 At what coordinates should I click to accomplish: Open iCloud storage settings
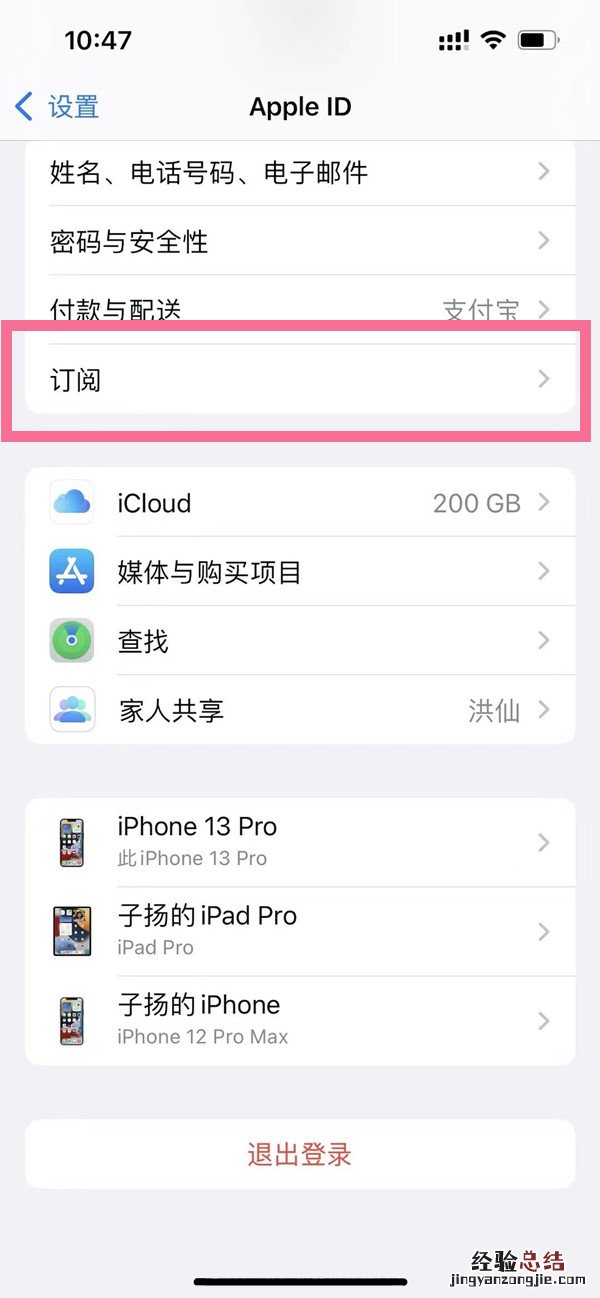300,503
